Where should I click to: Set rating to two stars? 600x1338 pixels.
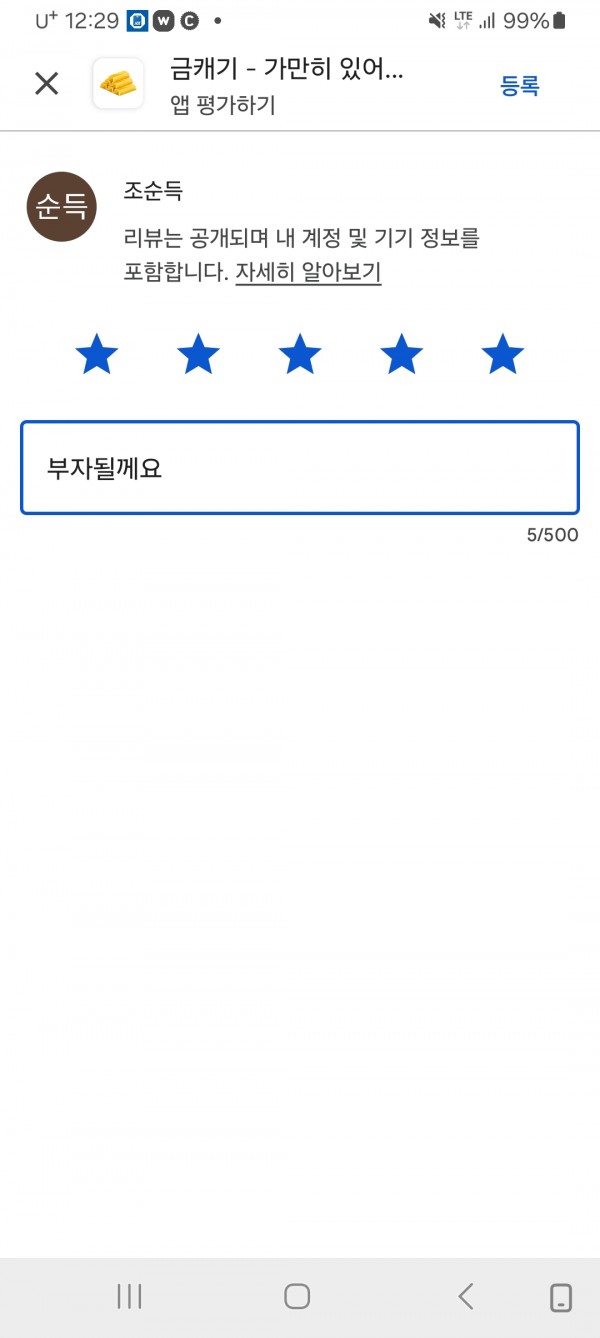(198, 355)
